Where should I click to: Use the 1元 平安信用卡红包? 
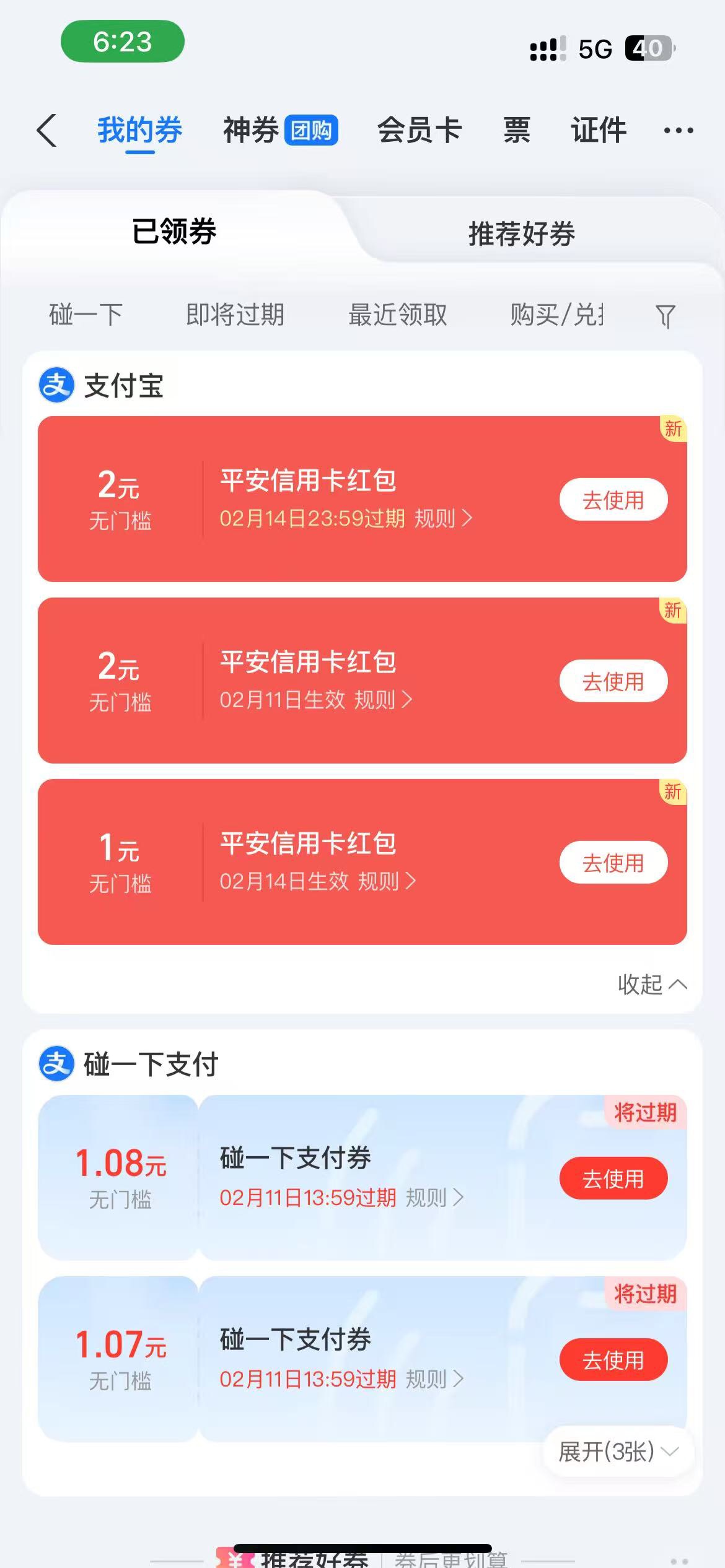[613, 863]
